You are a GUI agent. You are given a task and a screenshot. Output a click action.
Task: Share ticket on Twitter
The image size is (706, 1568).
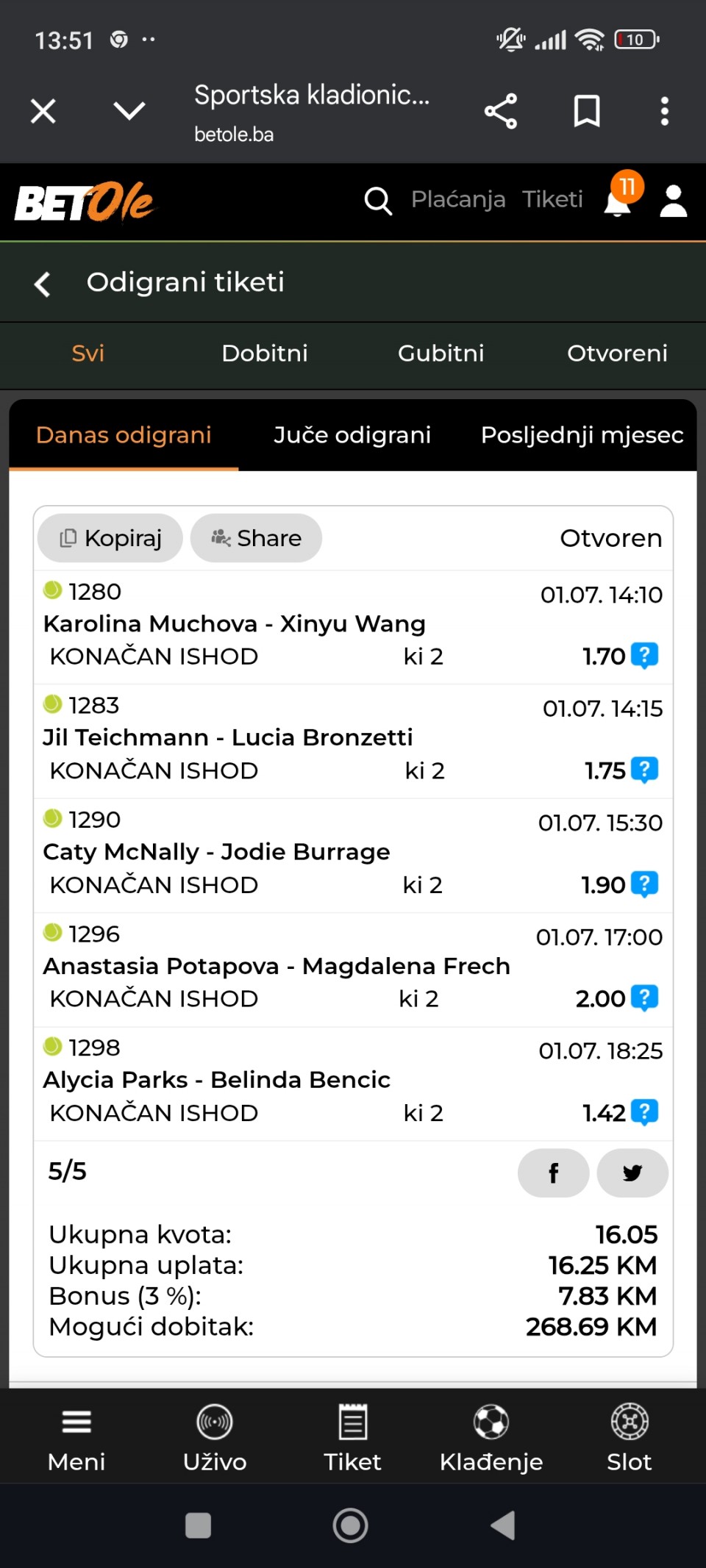632,1173
